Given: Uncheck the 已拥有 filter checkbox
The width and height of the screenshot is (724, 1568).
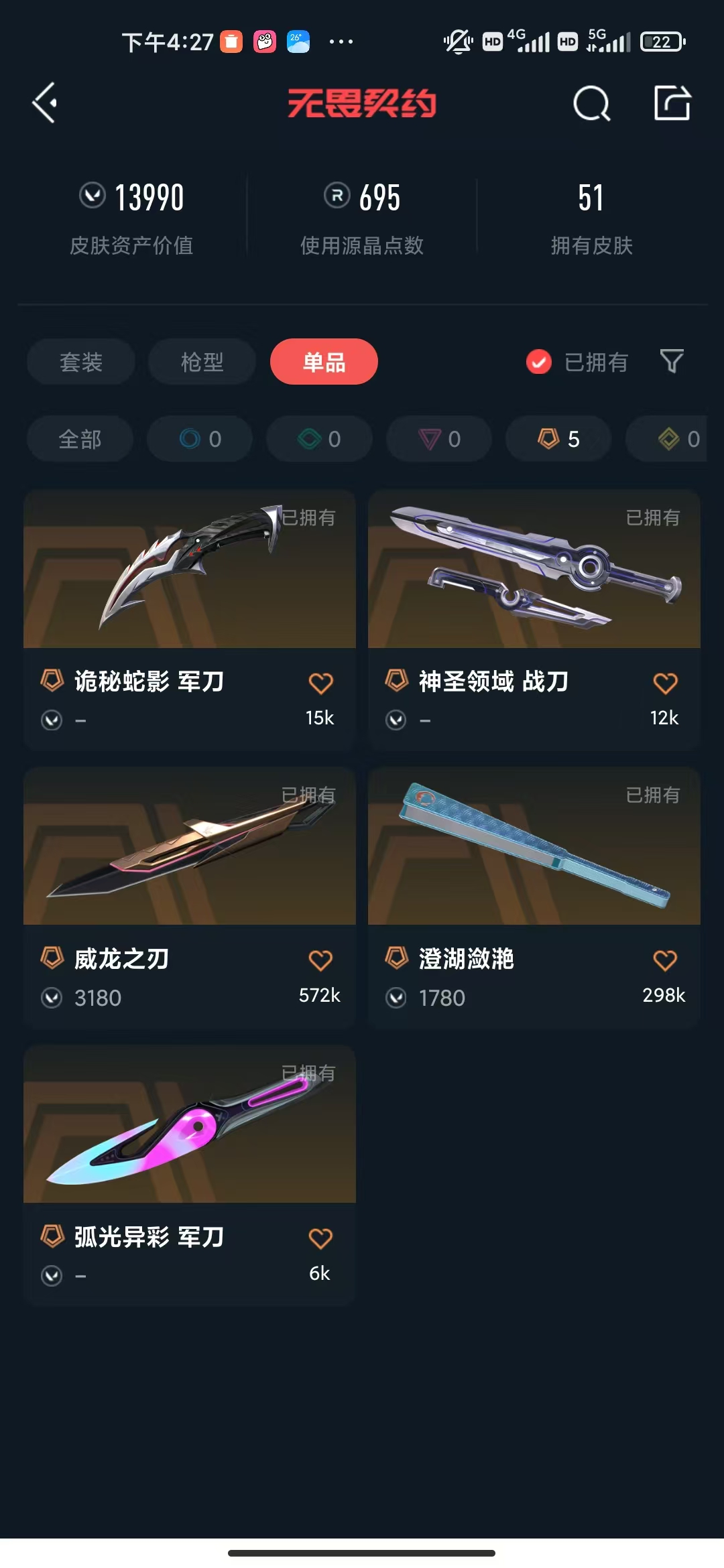Looking at the screenshot, I should [539, 362].
